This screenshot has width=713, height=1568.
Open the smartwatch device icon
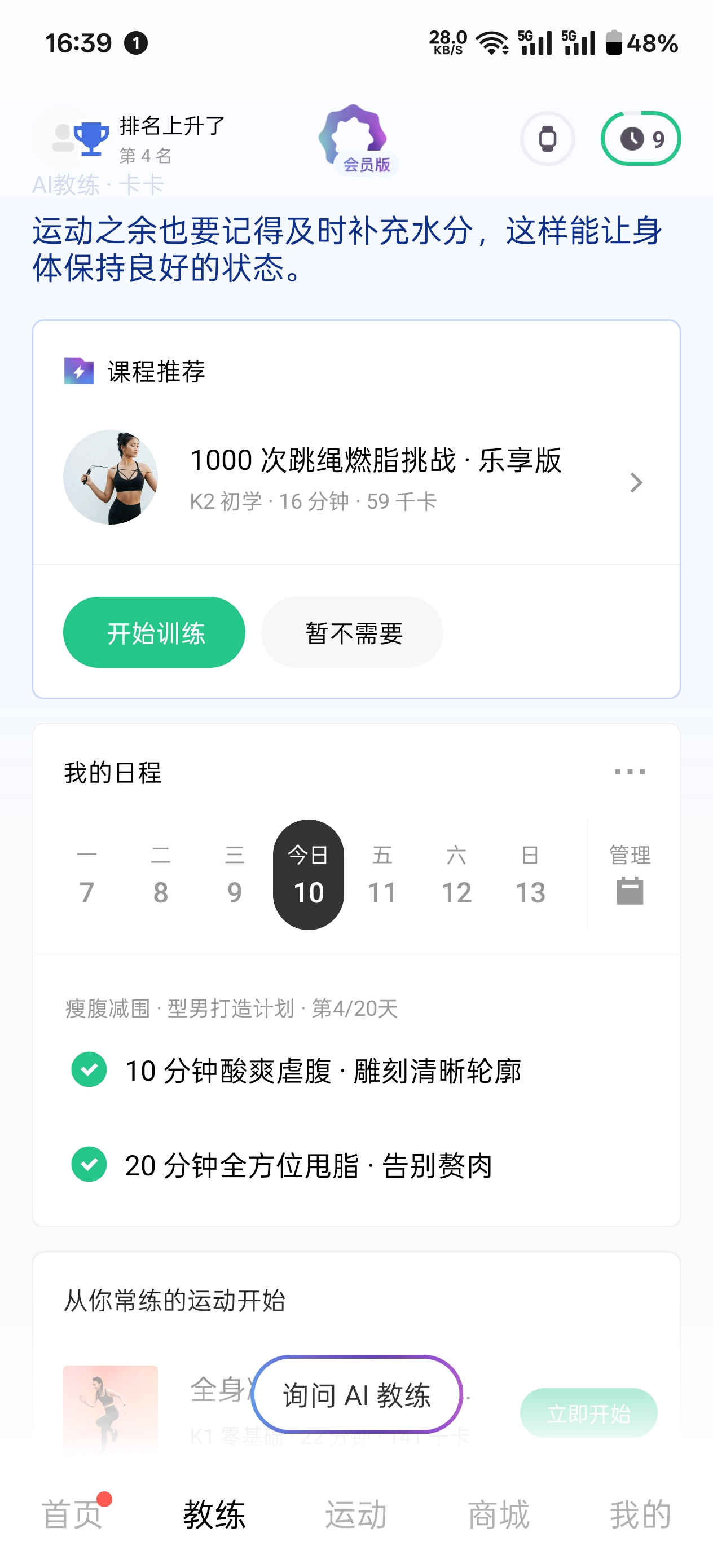[x=547, y=139]
